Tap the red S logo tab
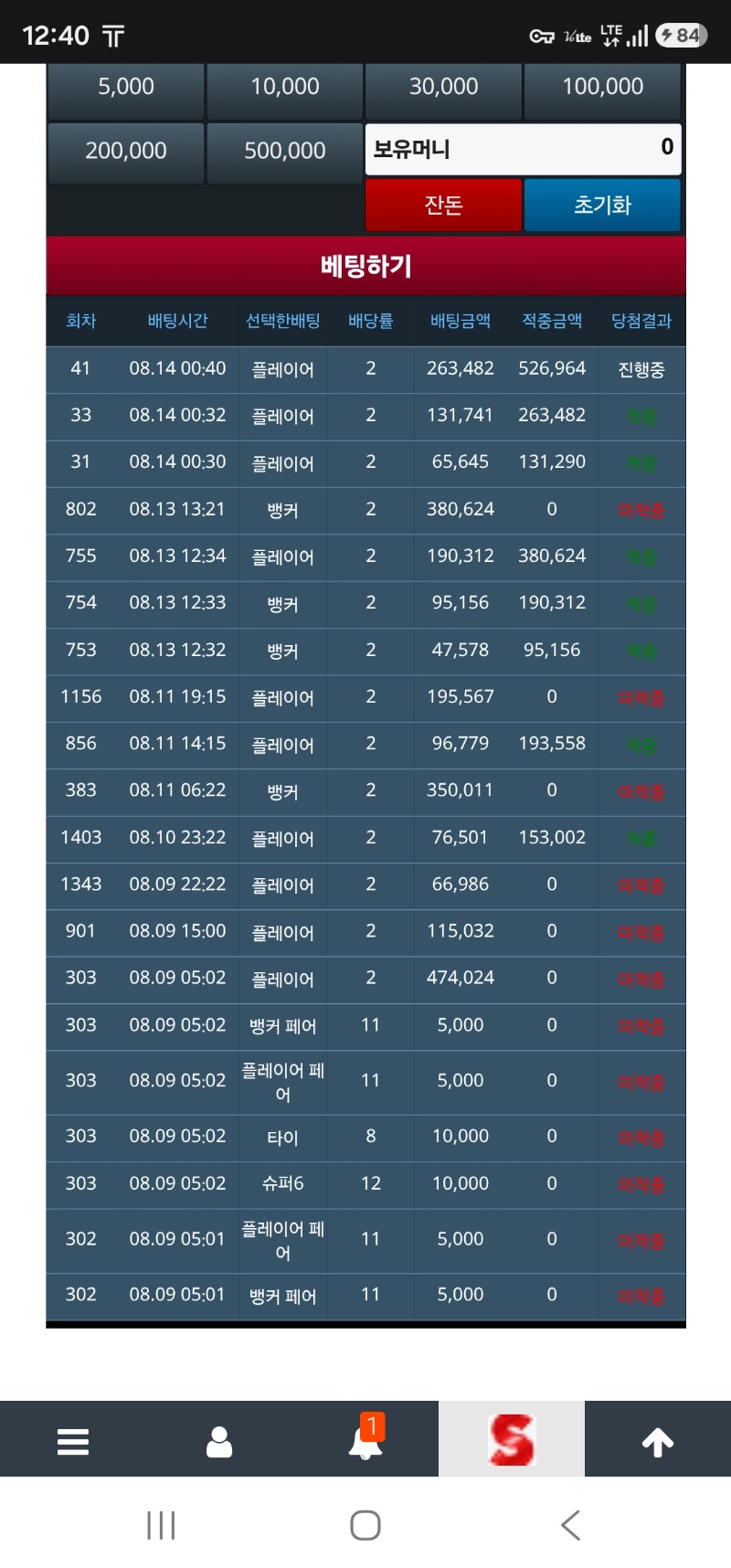The width and height of the screenshot is (731, 1568). tap(512, 1439)
